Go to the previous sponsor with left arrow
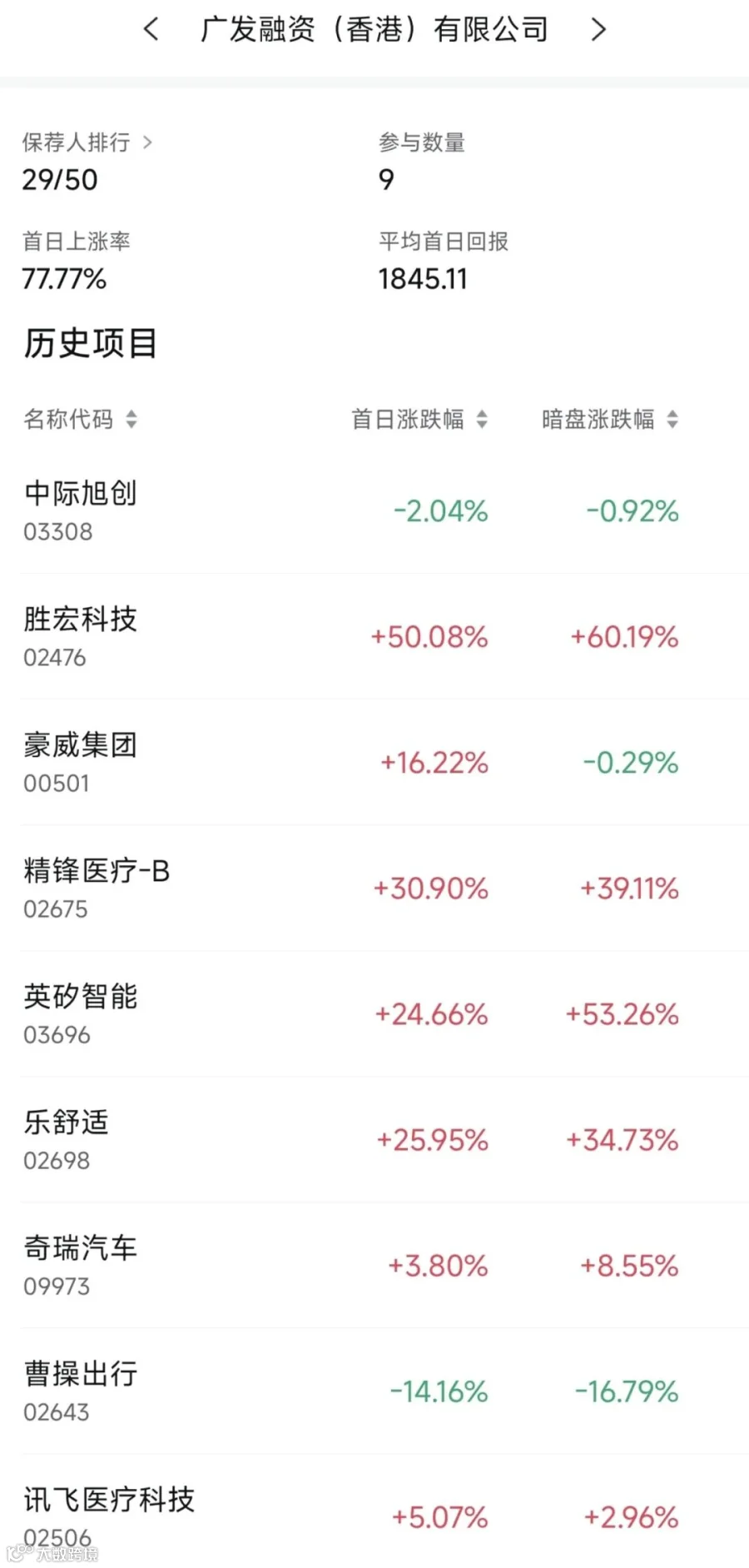Image resolution: width=749 pixels, height=1568 pixels. tap(151, 30)
